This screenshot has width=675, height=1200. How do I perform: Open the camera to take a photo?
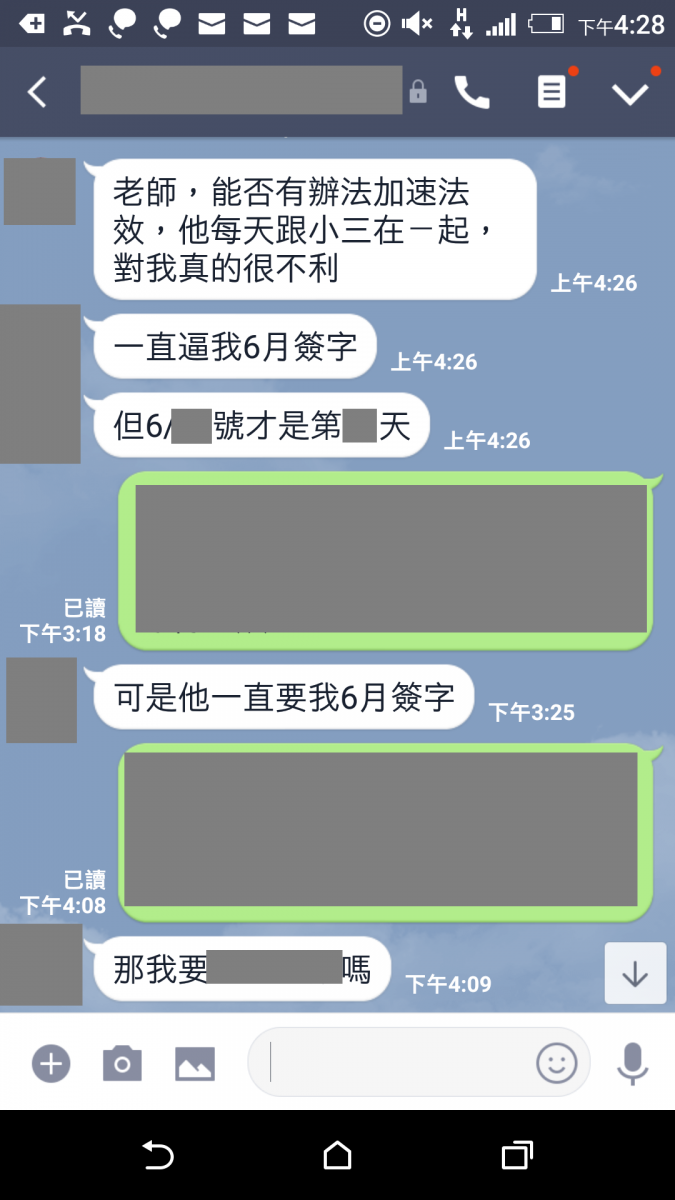click(x=122, y=1063)
